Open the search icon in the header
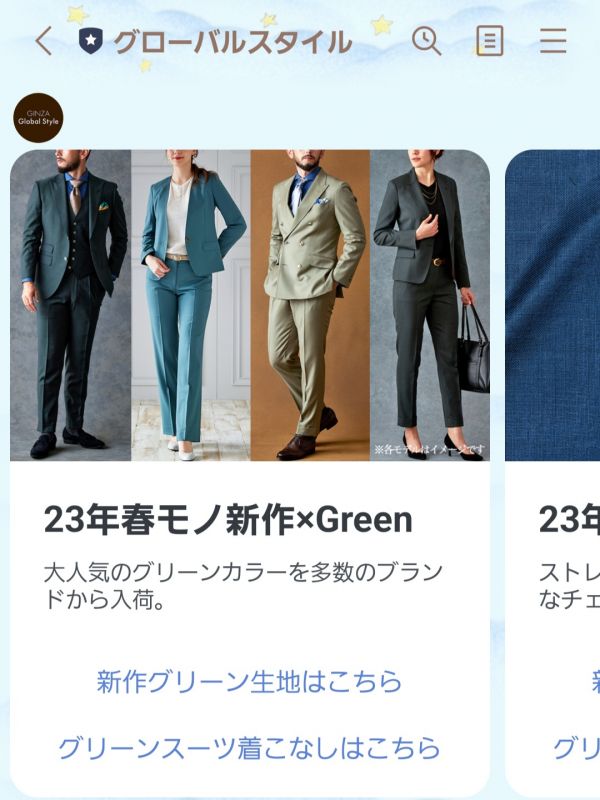 pos(427,41)
